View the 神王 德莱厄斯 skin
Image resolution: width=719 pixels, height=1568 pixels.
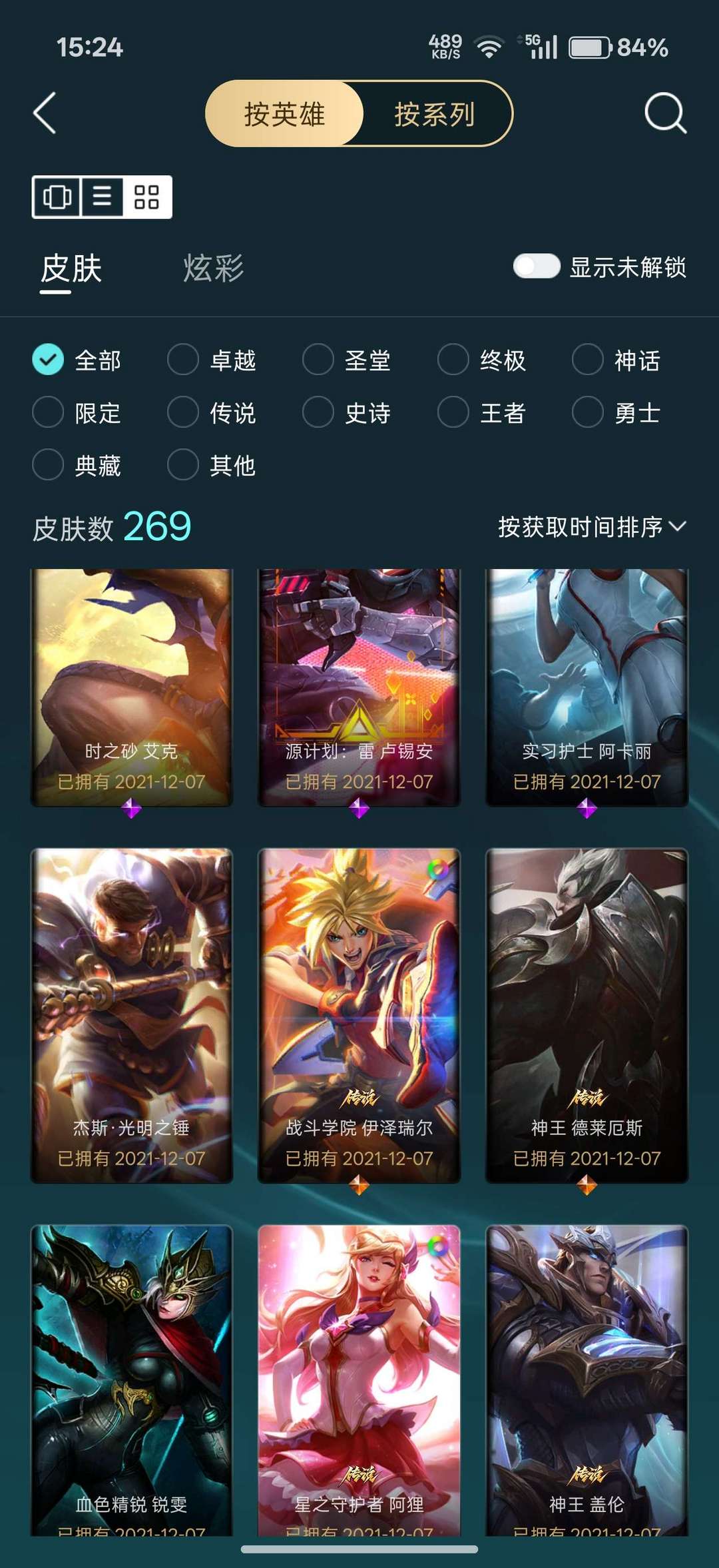tap(587, 1015)
